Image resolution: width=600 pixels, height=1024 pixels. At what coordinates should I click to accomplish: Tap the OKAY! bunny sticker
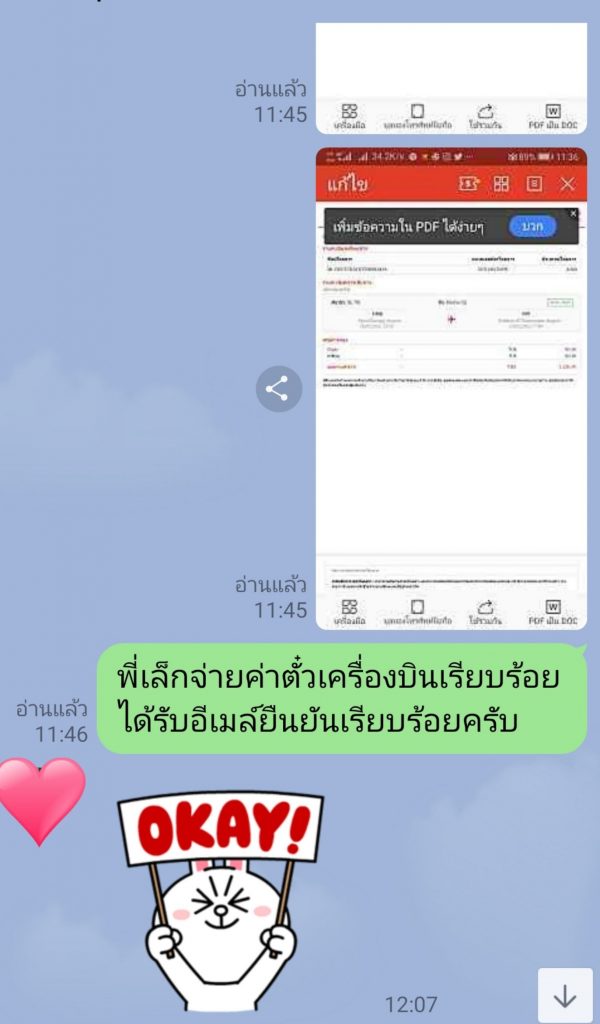click(x=220, y=895)
